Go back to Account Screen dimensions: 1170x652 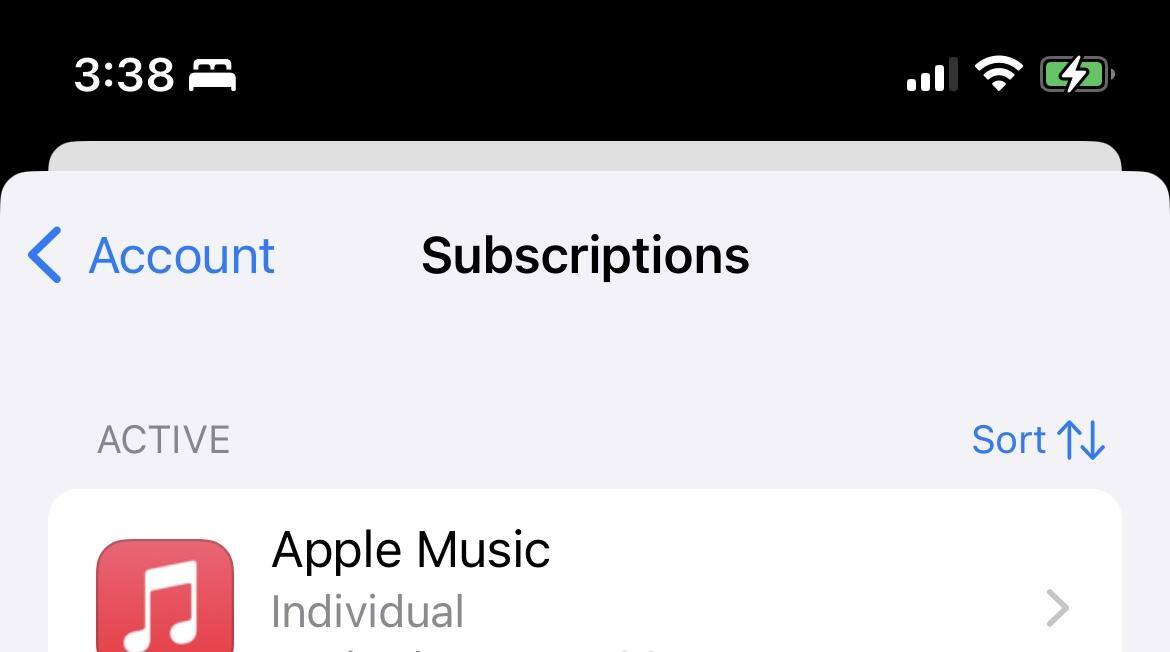(152, 256)
